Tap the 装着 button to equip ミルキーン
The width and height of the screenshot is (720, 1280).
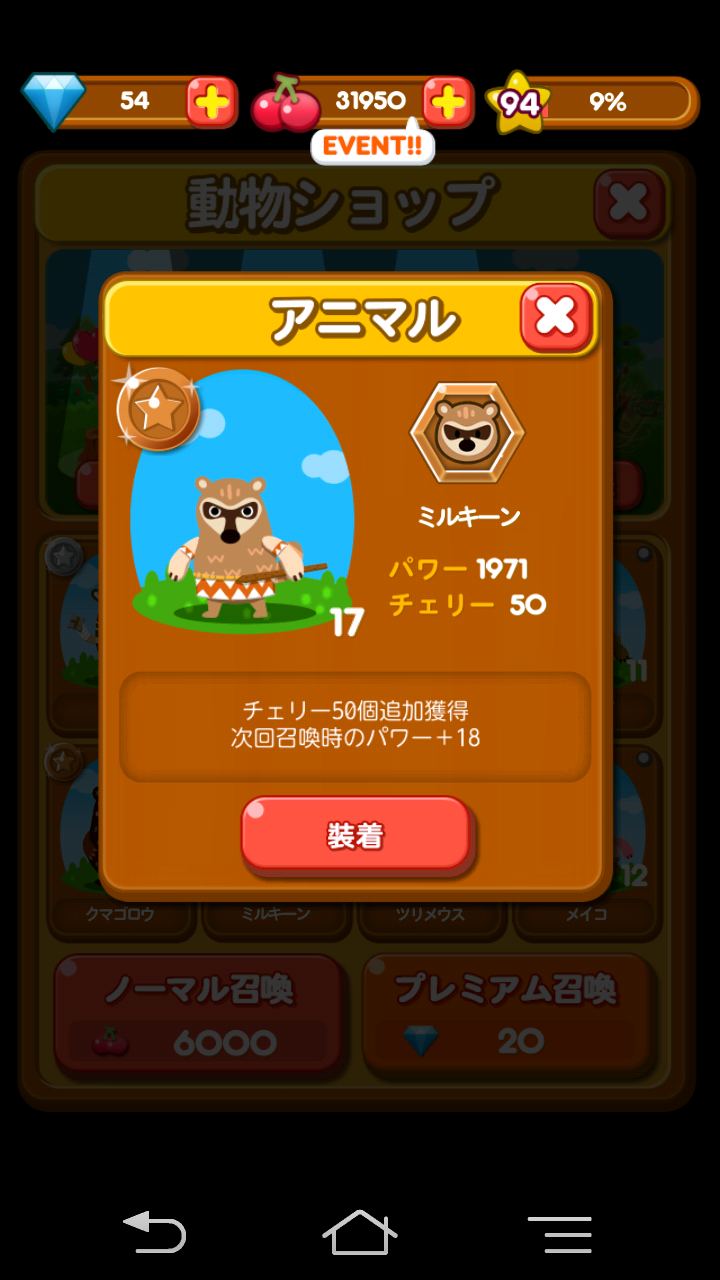coord(355,835)
